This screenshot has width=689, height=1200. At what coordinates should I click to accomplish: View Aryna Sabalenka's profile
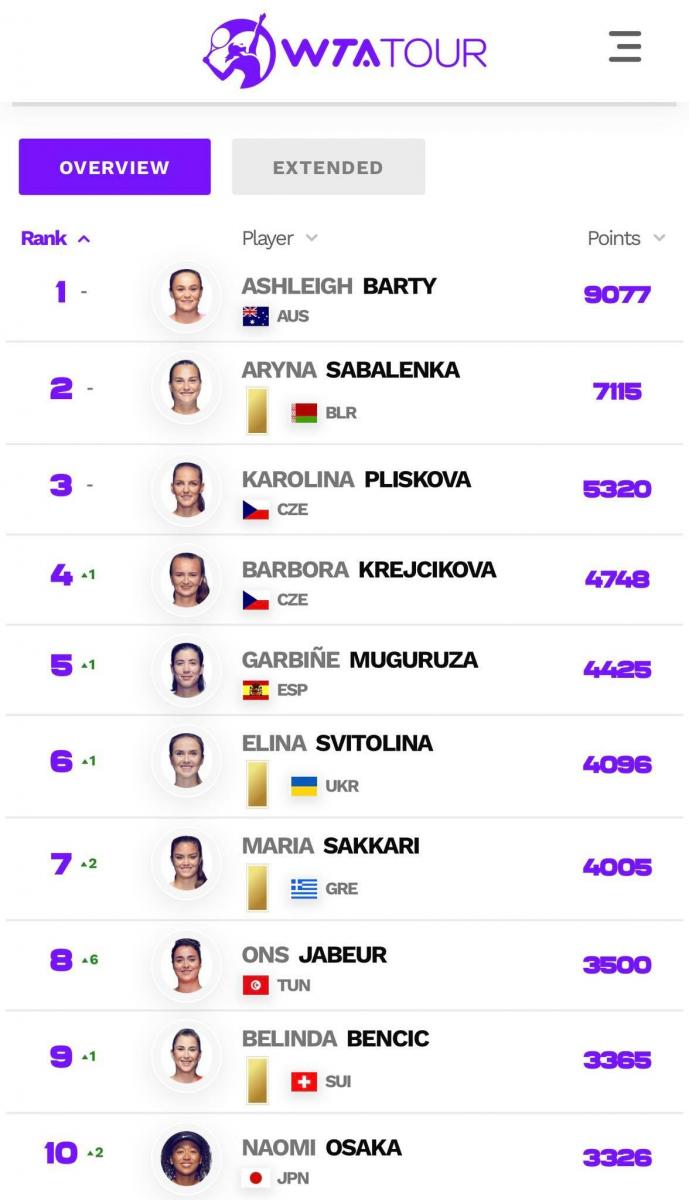pos(350,370)
